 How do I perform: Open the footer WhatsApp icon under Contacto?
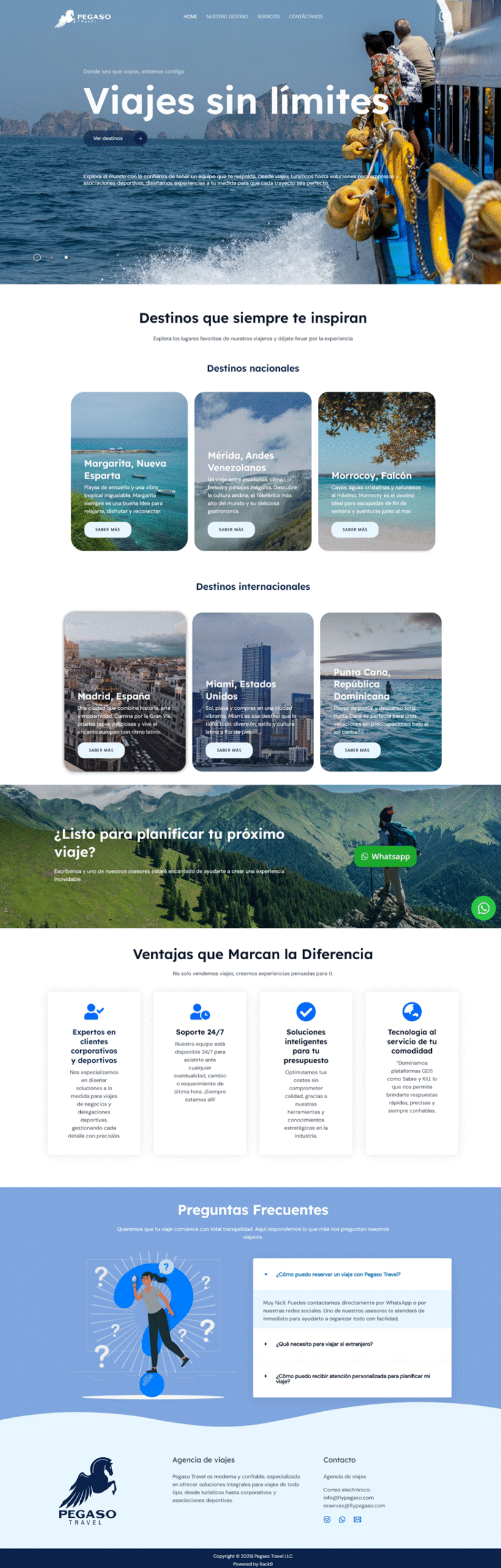tap(342, 1519)
